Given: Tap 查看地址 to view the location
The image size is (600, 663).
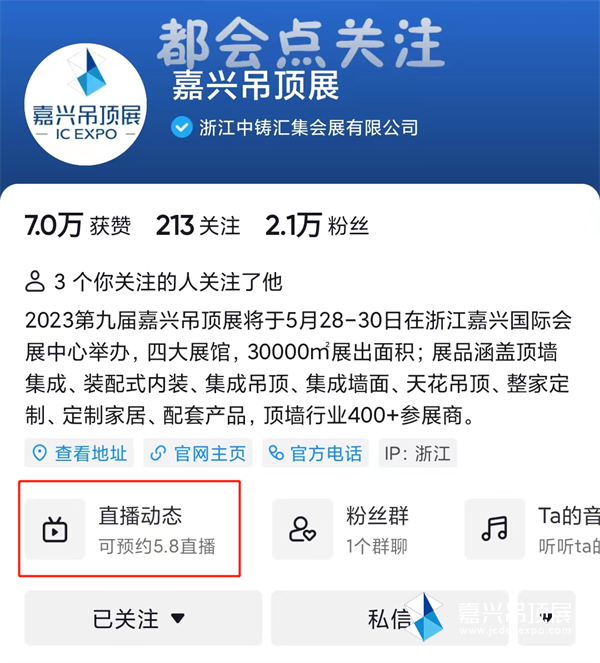Looking at the screenshot, I should 81,453.
